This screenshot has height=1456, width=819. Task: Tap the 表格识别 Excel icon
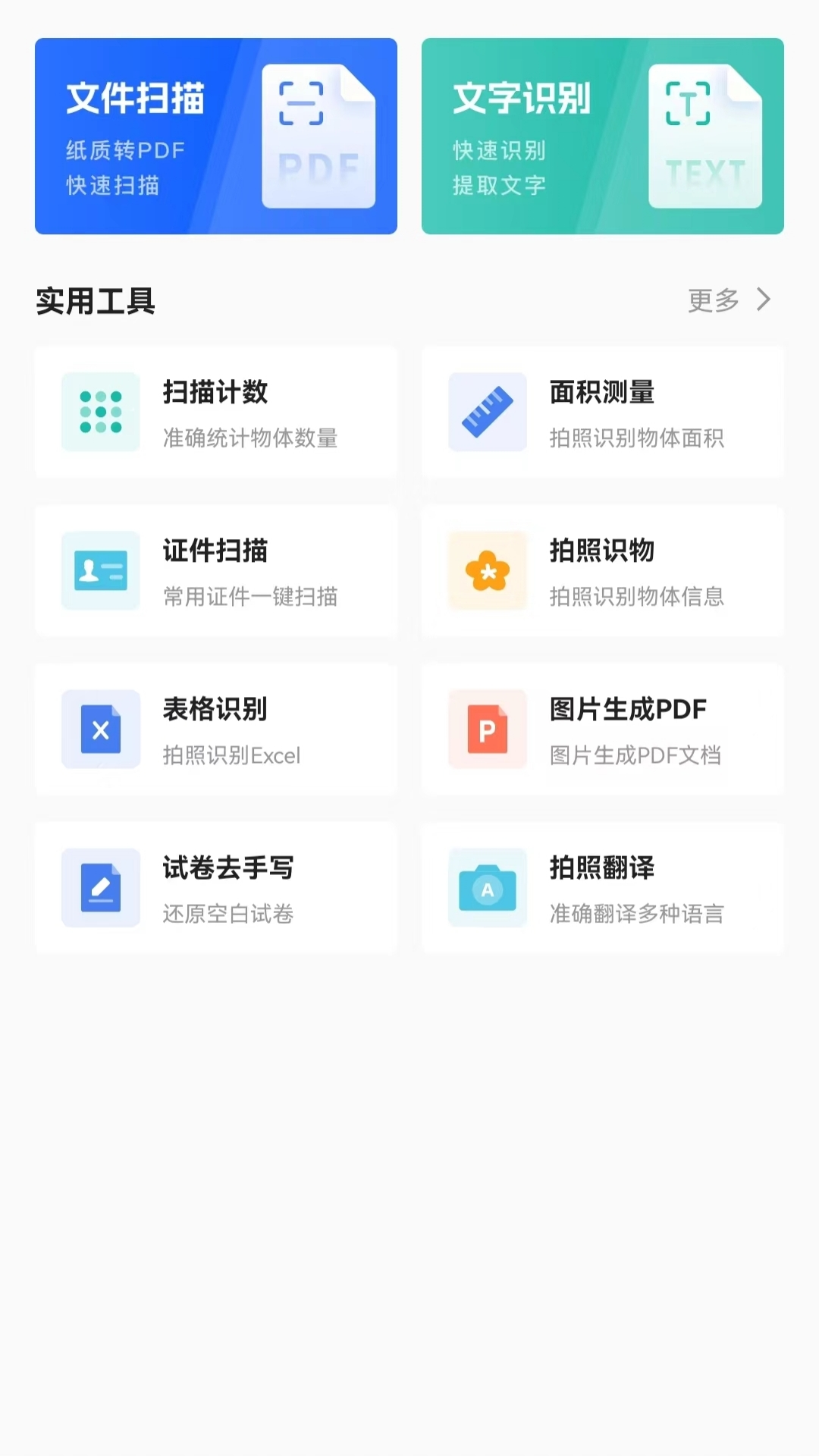point(100,730)
